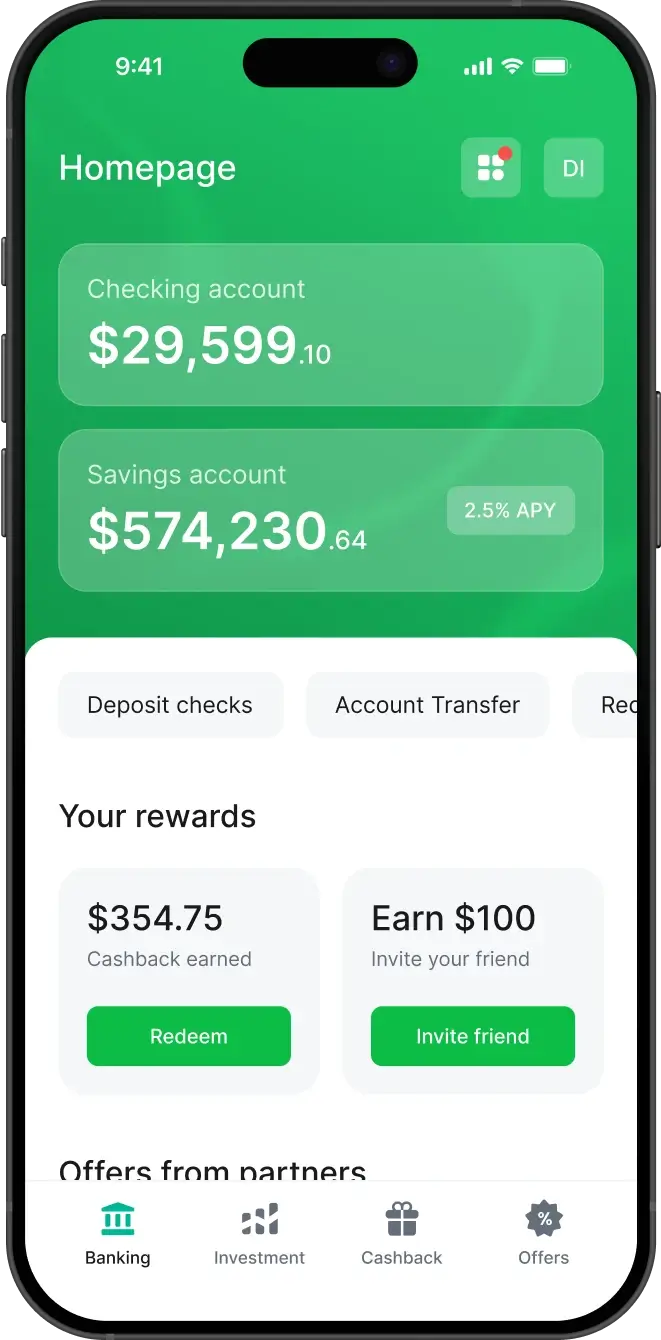
Task: Tap the Deposit checks chip
Action: click(170, 705)
